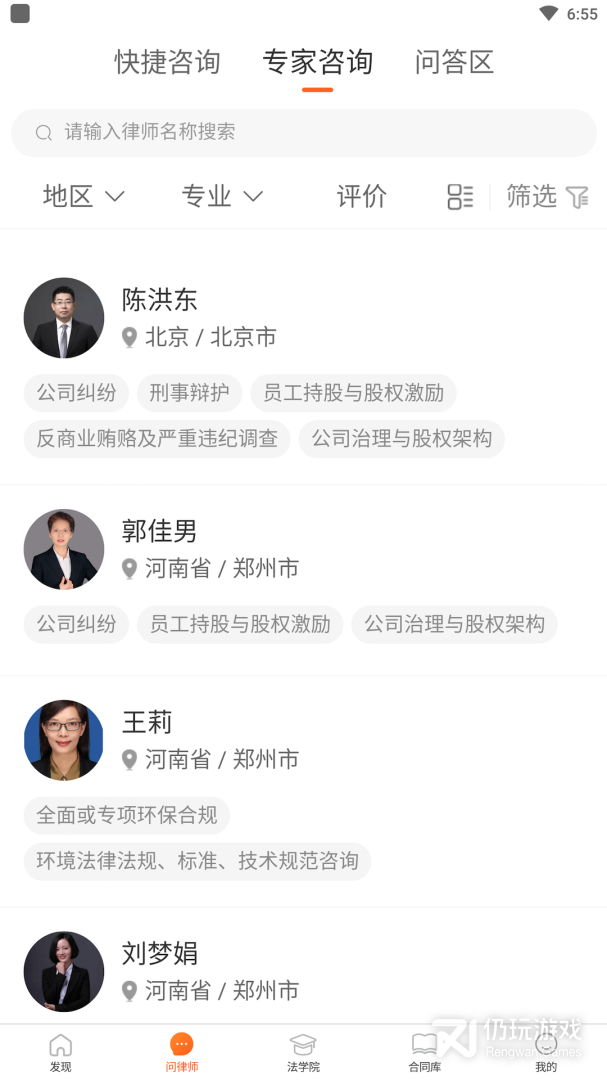Toggle the list layout view icon
Image resolution: width=607 pixels, height=1080 pixels.
point(459,196)
